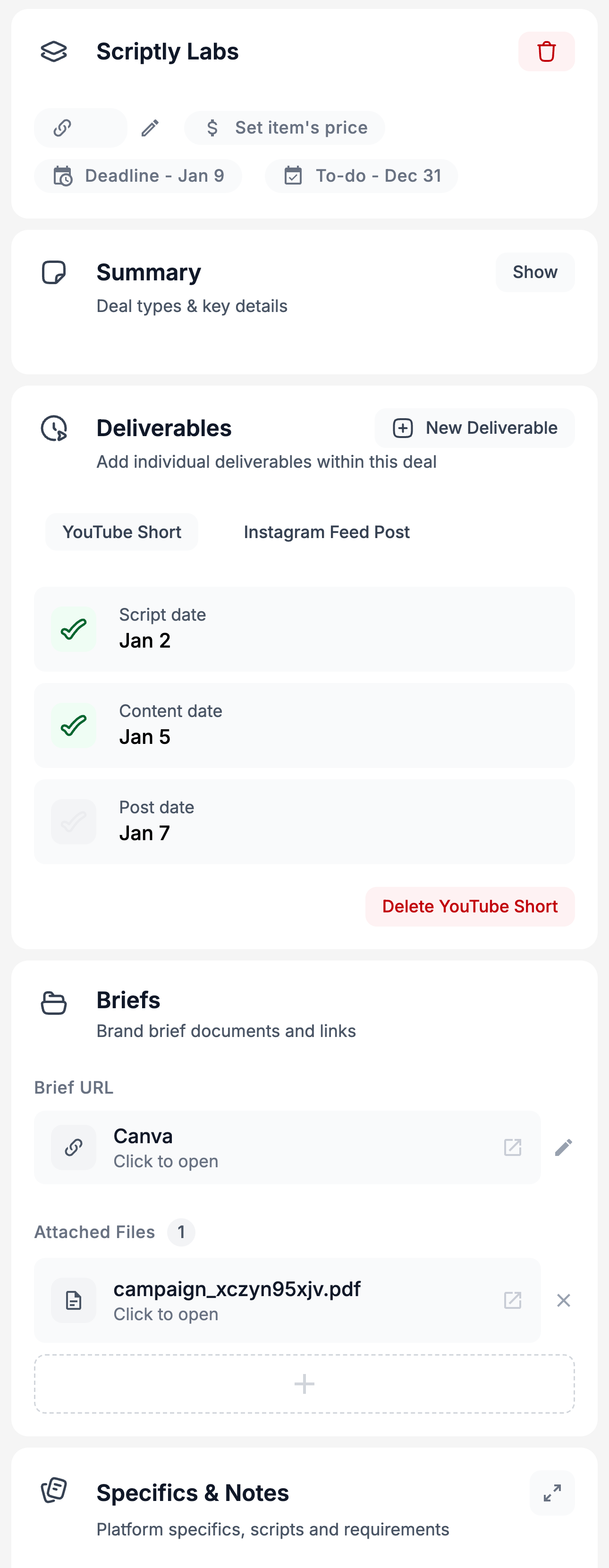This screenshot has height=1568, width=609.
Task: Mark Post date Jan 7 as complete
Action: point(73,821)
